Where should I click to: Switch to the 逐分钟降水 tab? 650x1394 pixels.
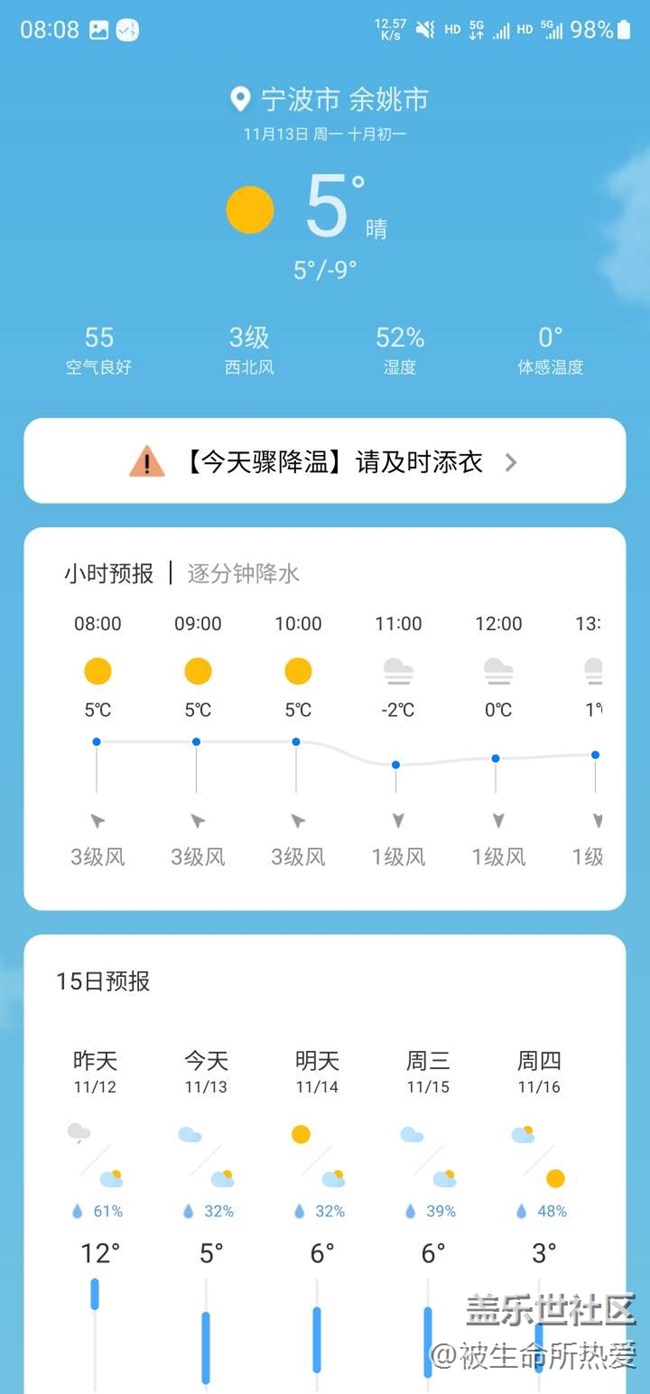point(243,573)
